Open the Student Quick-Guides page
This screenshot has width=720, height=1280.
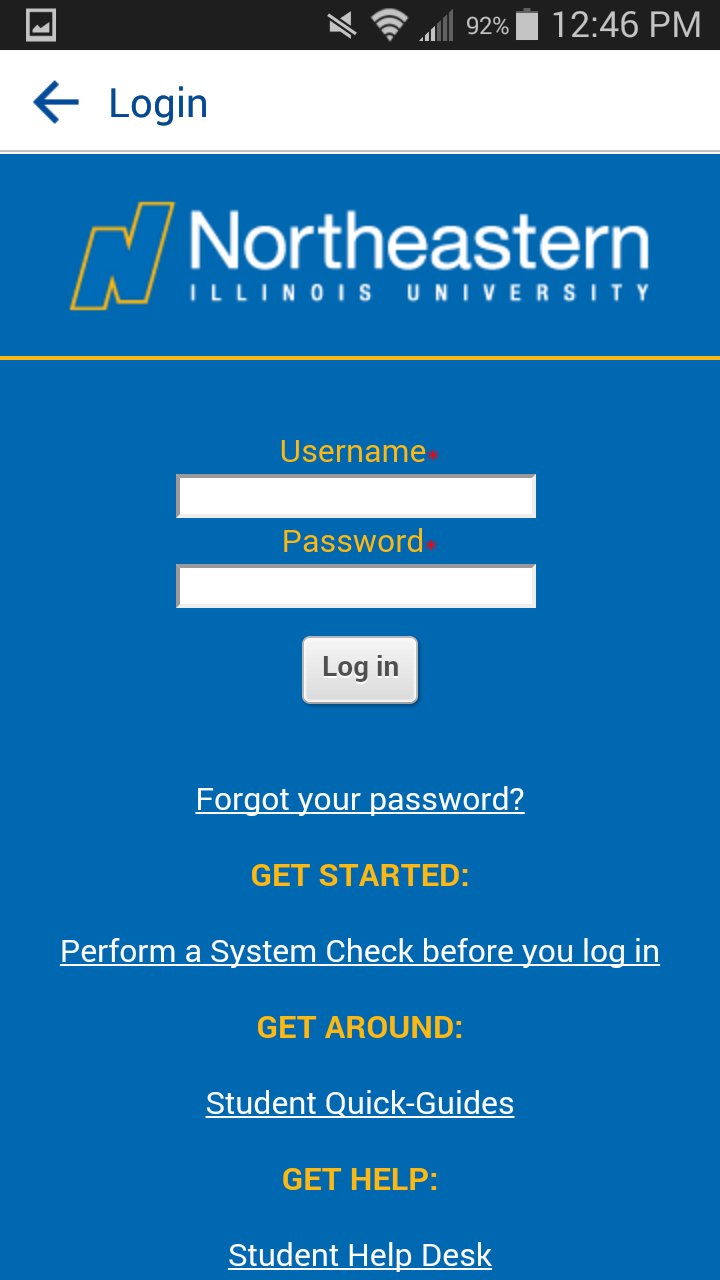(359, 1103)
